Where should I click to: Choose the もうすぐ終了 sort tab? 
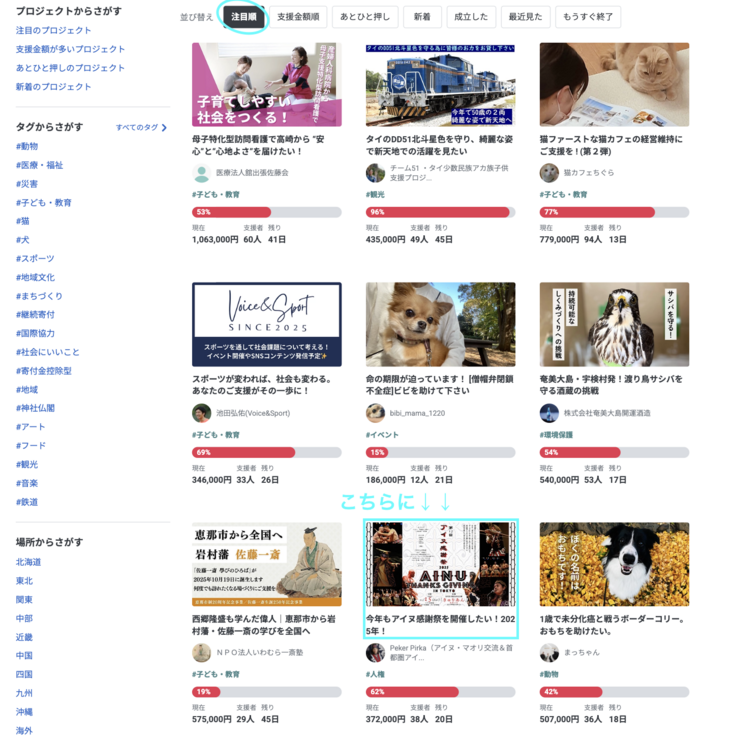pos(588,17)
